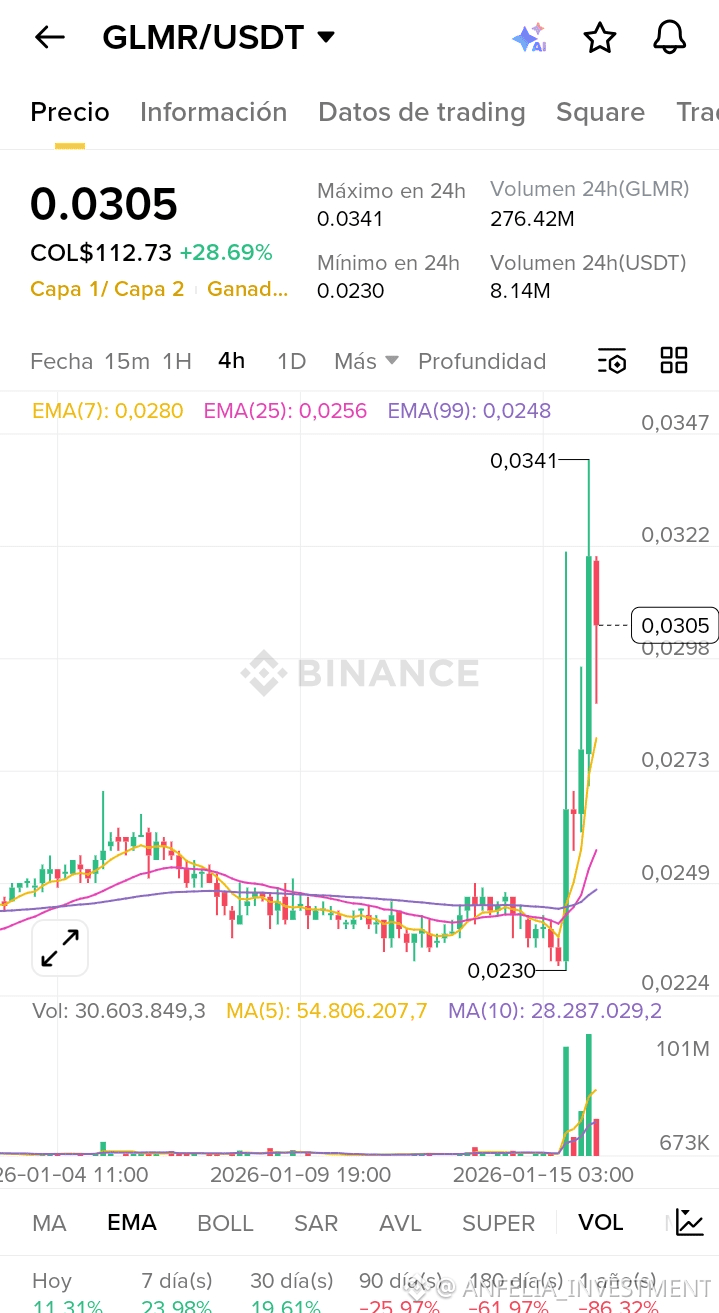This screenshot has height=1313, width=719.
Task: Switch to Datos de trading tab
Action: 421,112
